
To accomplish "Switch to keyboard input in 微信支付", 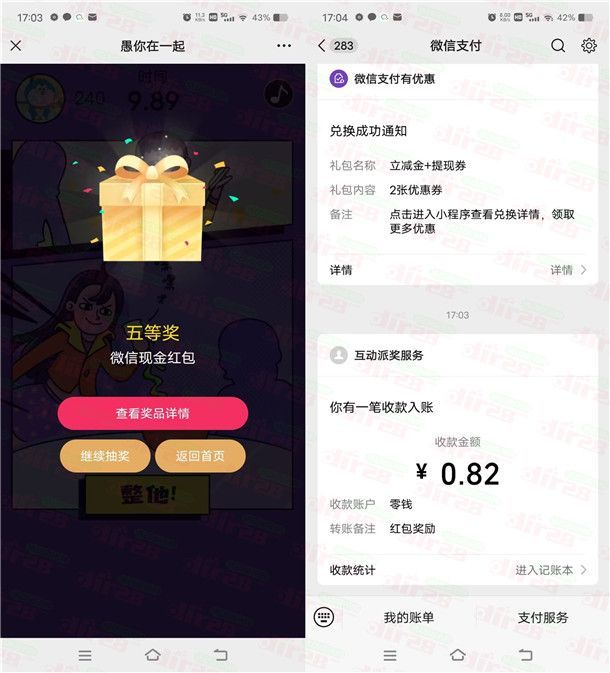I will pyautogui.click(x=323, y=617).
